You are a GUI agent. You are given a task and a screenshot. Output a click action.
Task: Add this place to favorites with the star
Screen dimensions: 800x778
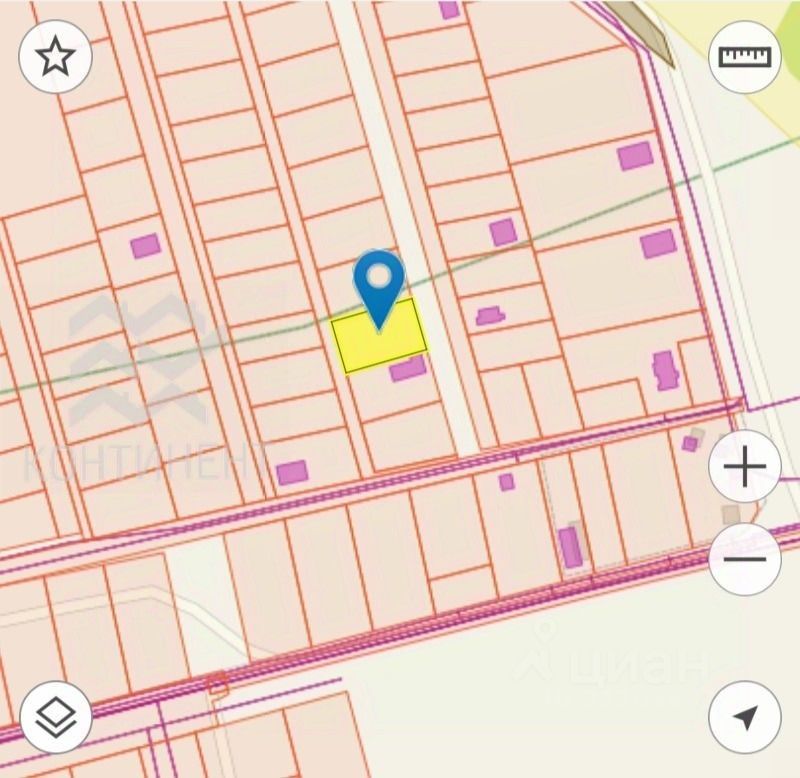pos(56,56)
